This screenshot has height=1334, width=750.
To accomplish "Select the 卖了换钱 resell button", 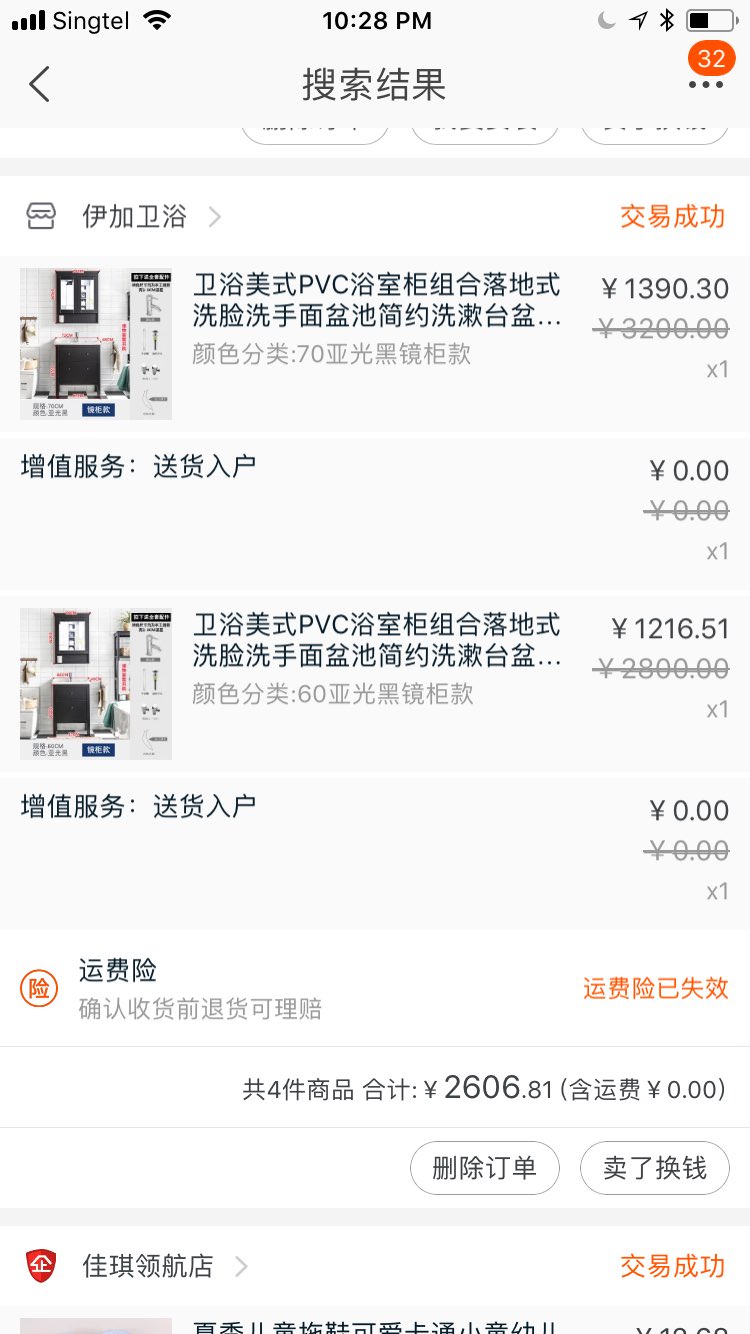I will 654,1168.
